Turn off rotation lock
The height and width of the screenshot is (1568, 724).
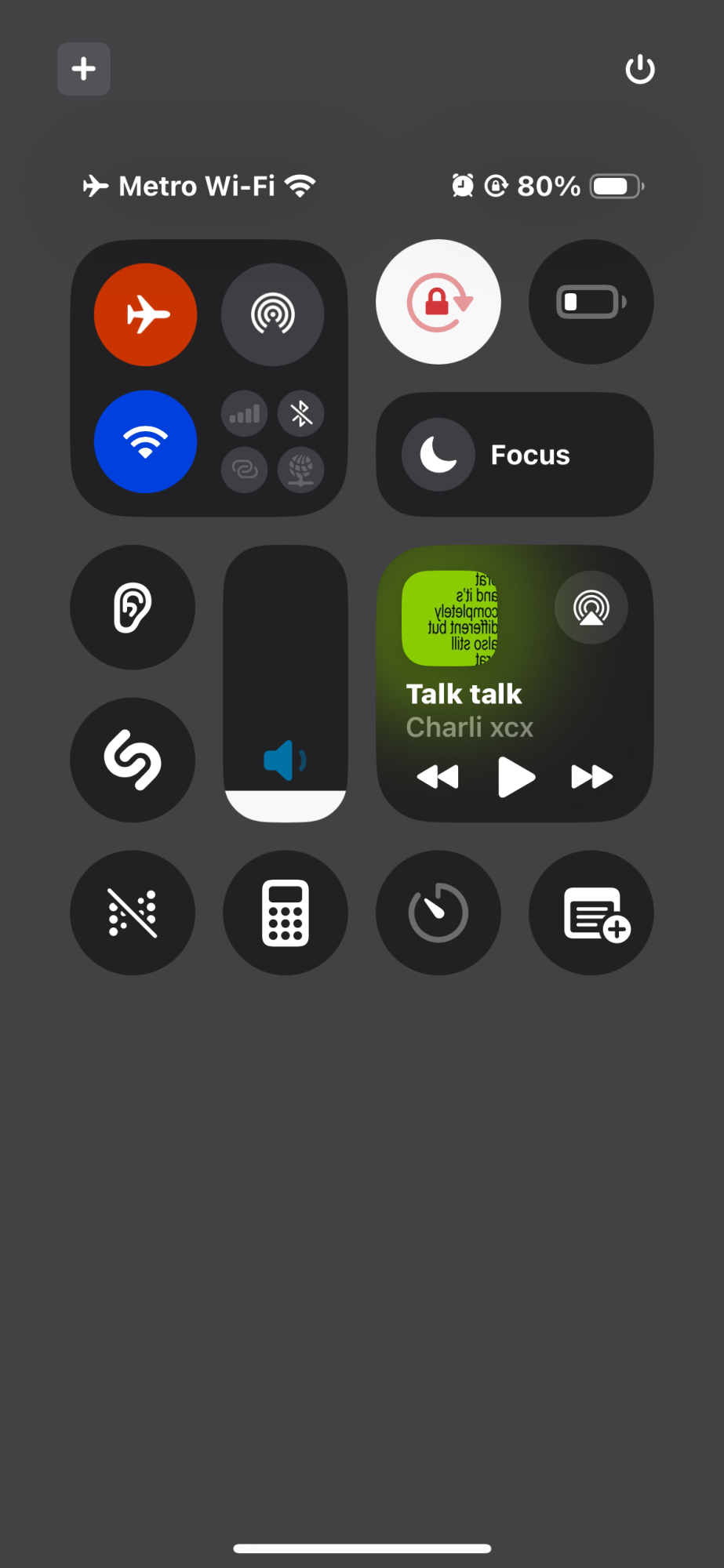click(x=438, y=302)
